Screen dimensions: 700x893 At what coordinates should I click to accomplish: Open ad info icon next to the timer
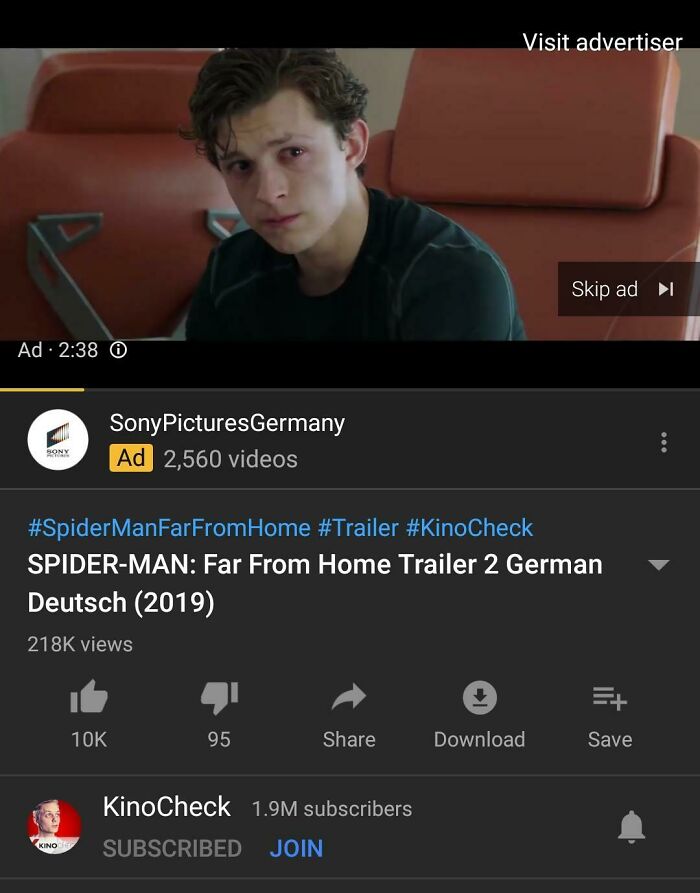118,350
